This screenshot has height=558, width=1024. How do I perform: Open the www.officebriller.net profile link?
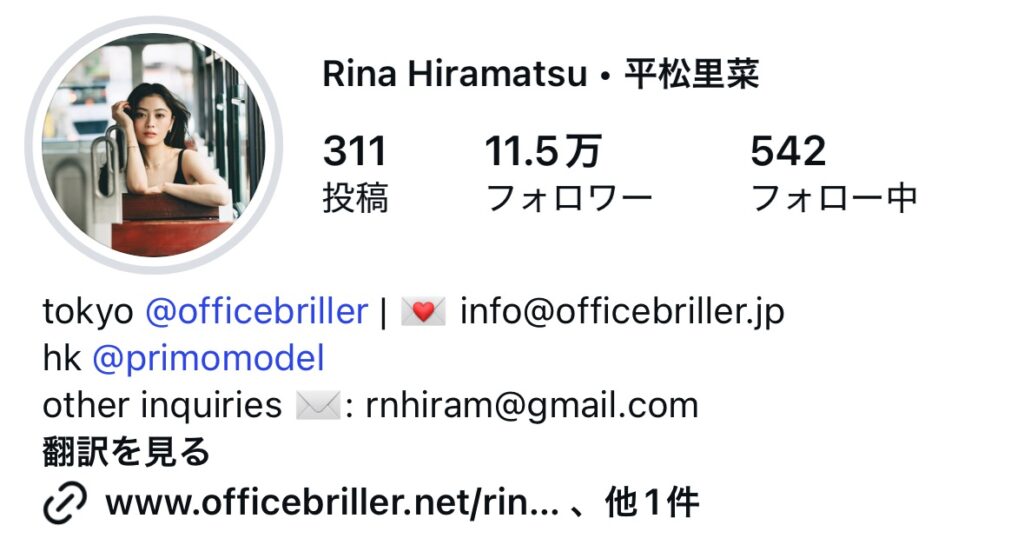pos(331,502)
